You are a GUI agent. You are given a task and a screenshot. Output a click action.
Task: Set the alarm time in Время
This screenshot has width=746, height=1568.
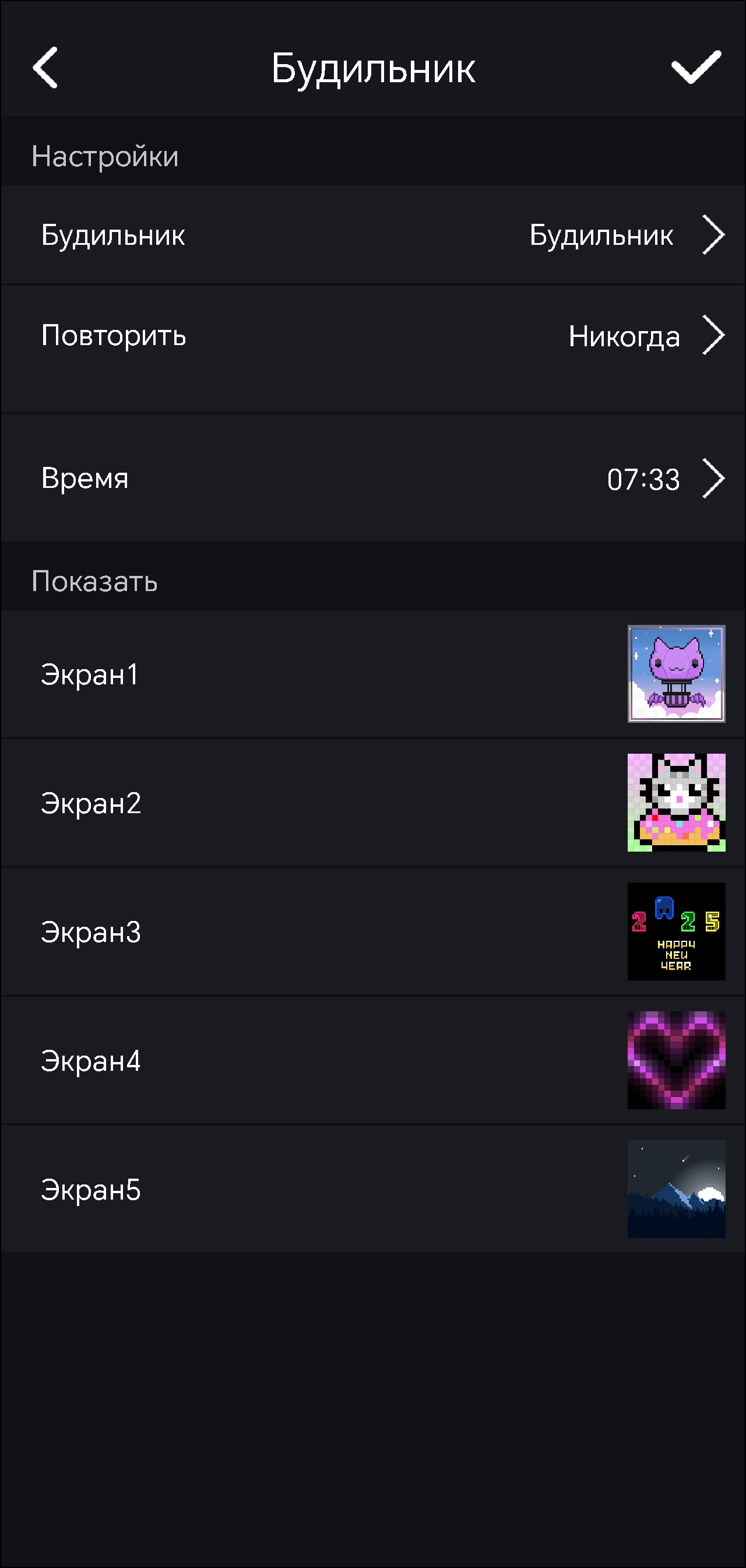[372, 479]
